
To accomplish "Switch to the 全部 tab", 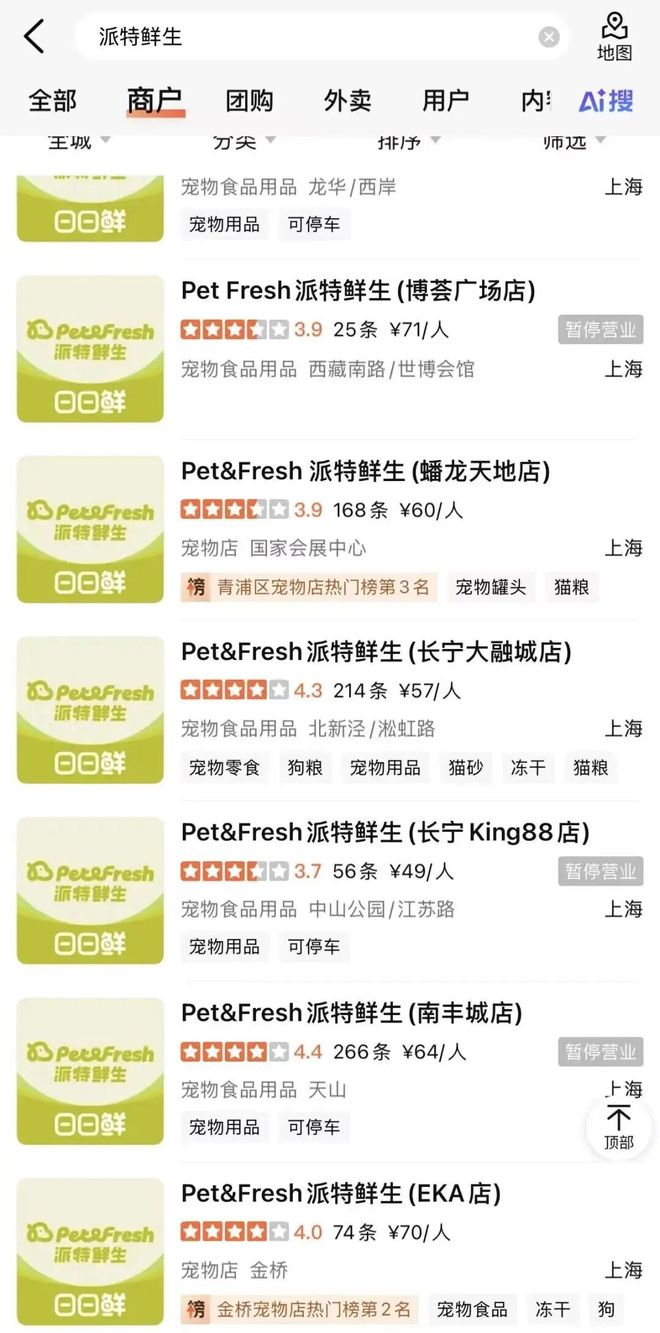I will click(52, 100).
